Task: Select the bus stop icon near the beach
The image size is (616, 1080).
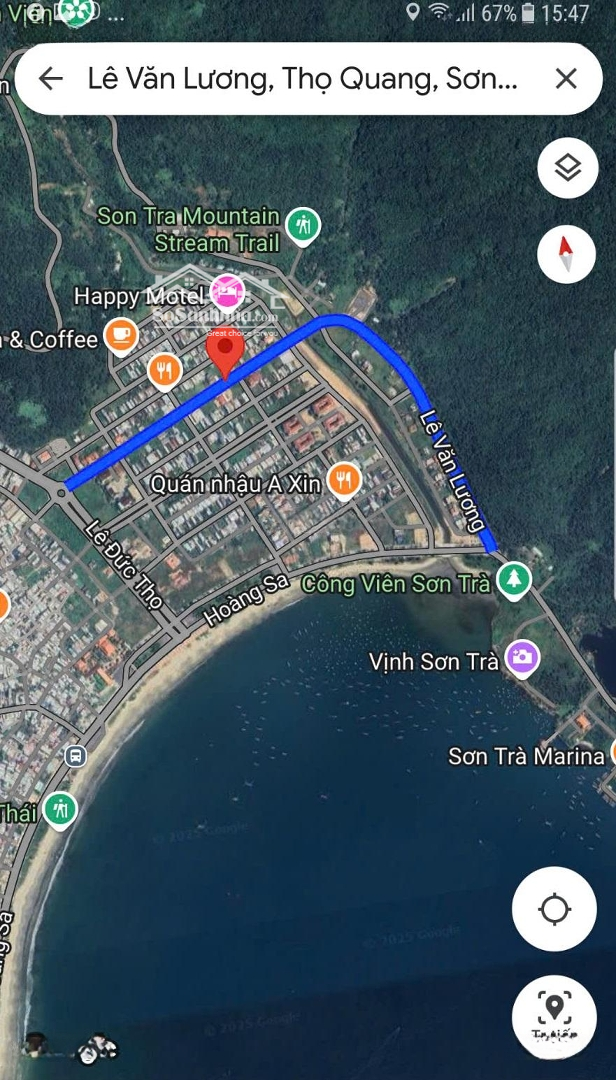Action: click(x=75, y=756)
